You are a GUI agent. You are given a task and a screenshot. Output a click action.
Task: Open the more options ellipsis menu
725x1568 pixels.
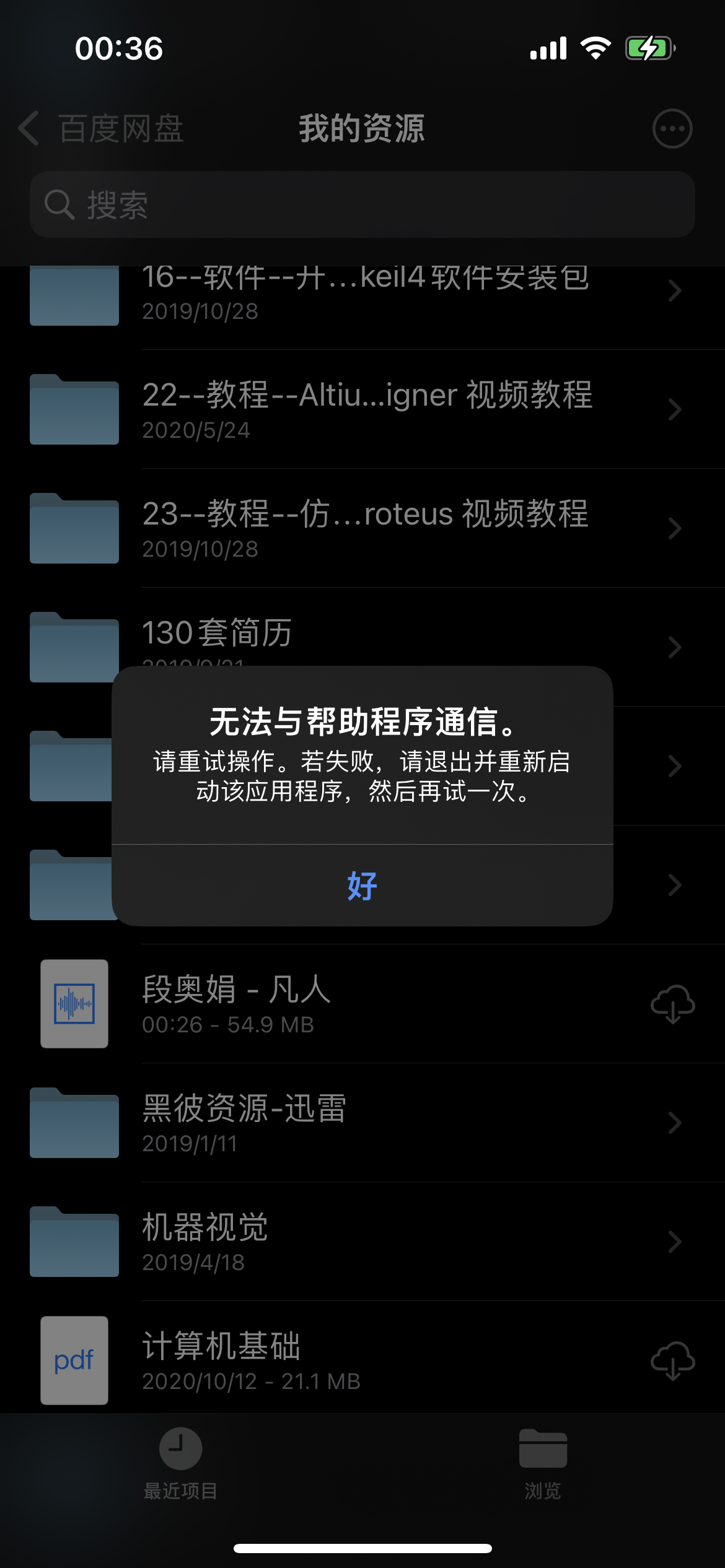click(672, 129)
